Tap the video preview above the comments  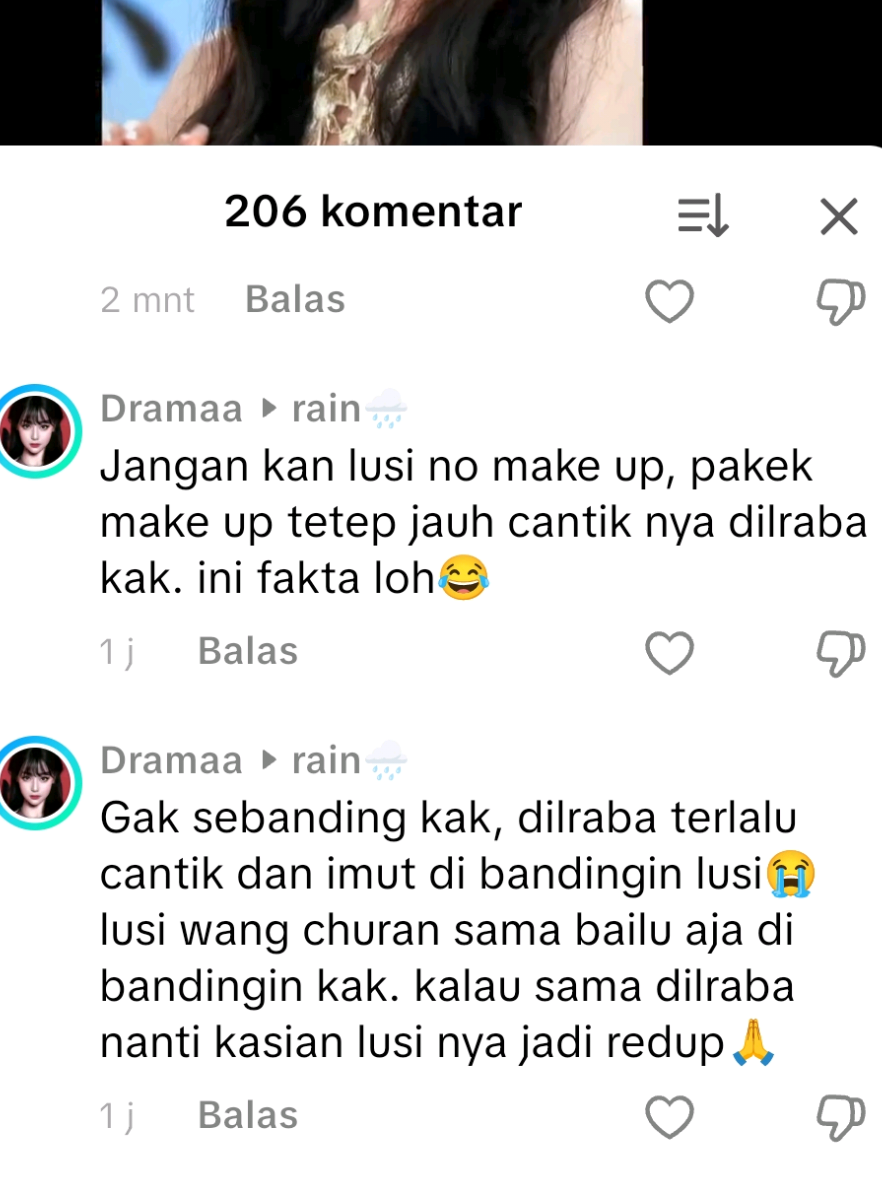[x=370, y=70]
